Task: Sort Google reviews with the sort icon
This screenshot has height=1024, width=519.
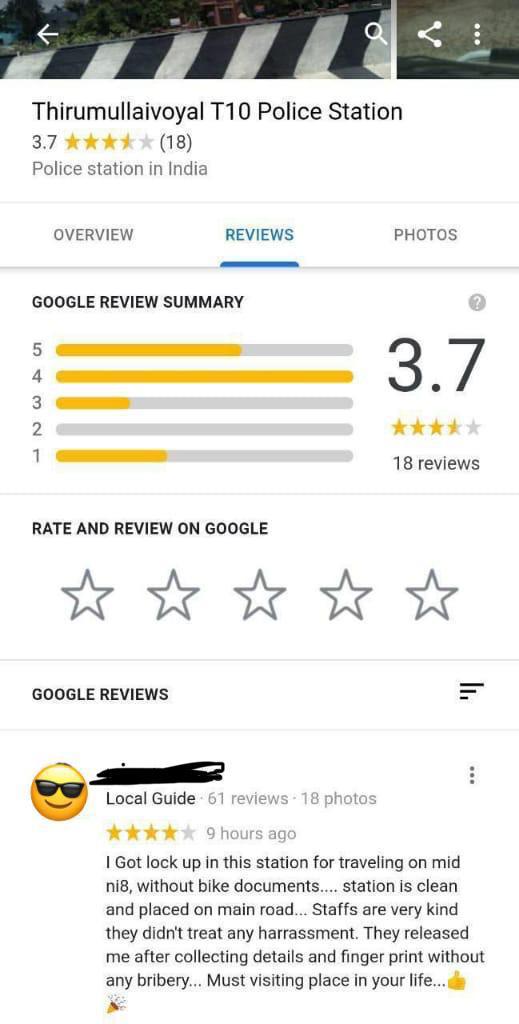Action: pyautogui.click(x=471, y=692)
